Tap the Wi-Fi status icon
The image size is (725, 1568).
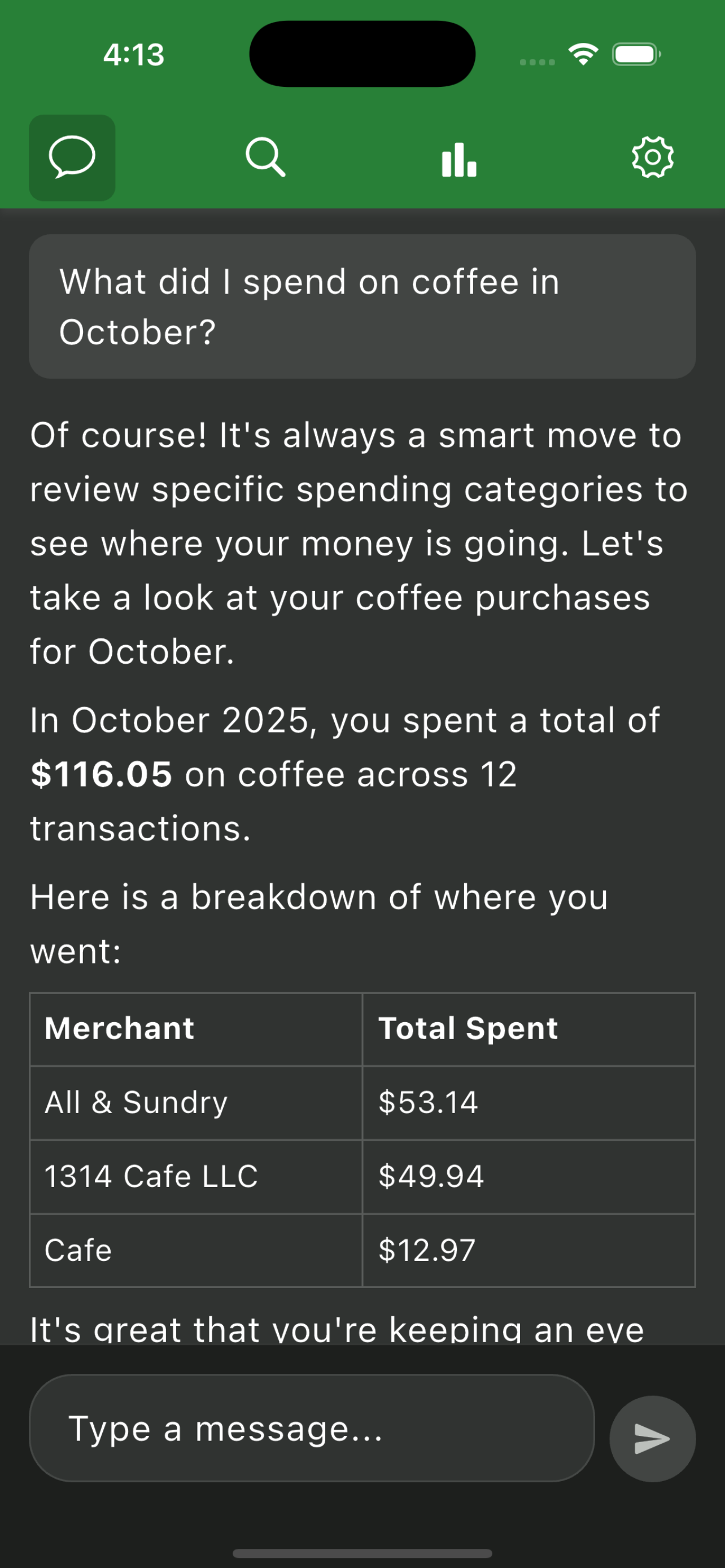click(x=582, y=54)
